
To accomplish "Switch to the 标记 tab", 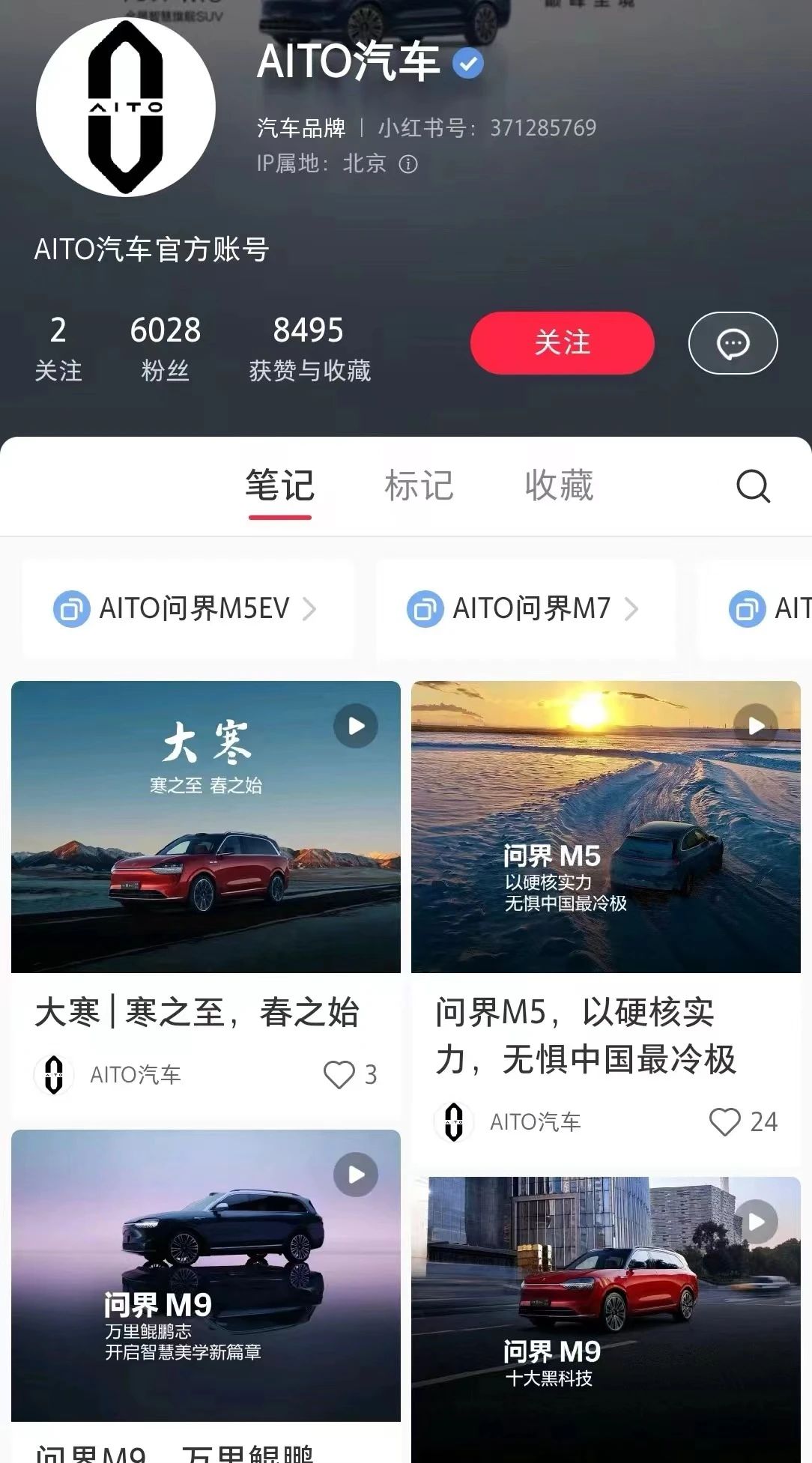I will (x=419, y=485).
